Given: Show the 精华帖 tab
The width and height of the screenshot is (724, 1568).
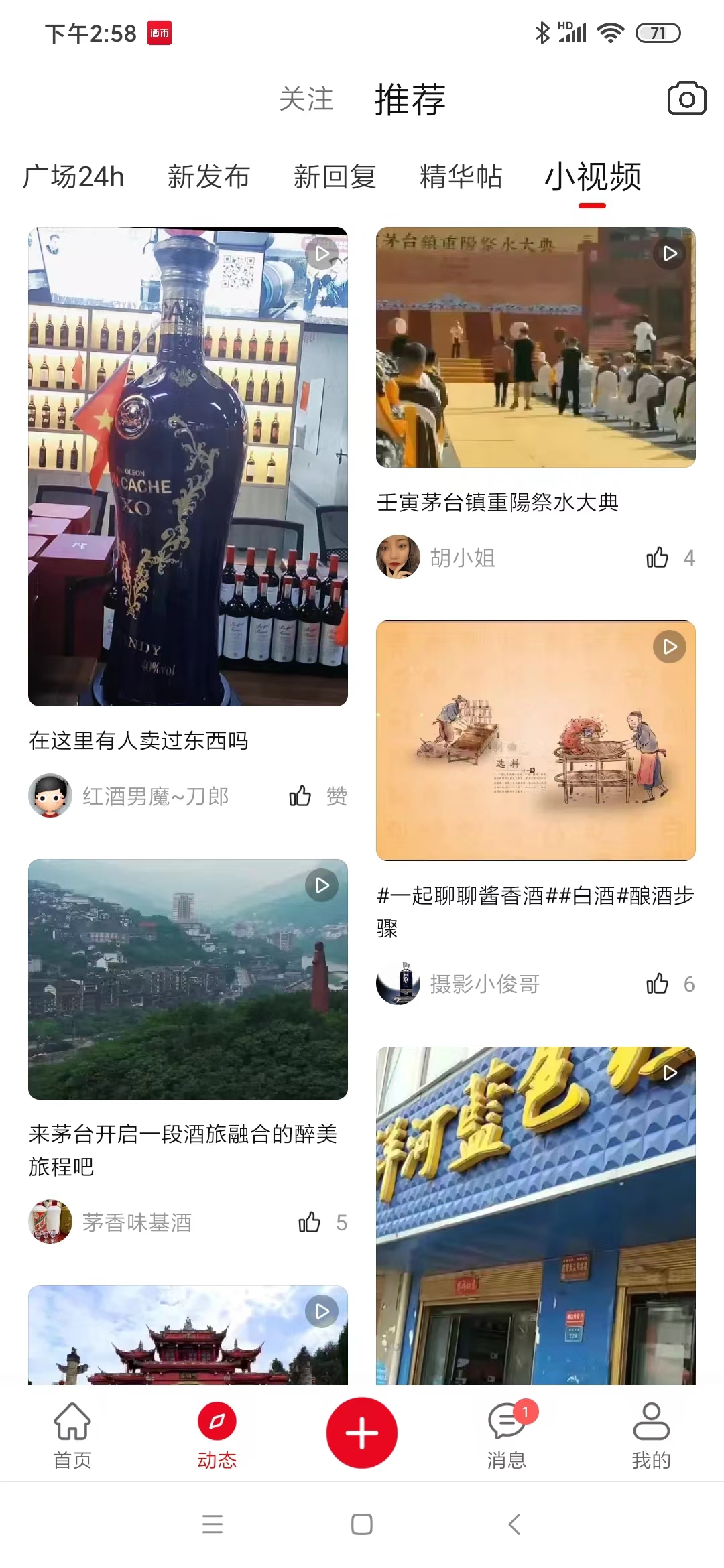Looking at the screenshot, I should pos(461,177).
